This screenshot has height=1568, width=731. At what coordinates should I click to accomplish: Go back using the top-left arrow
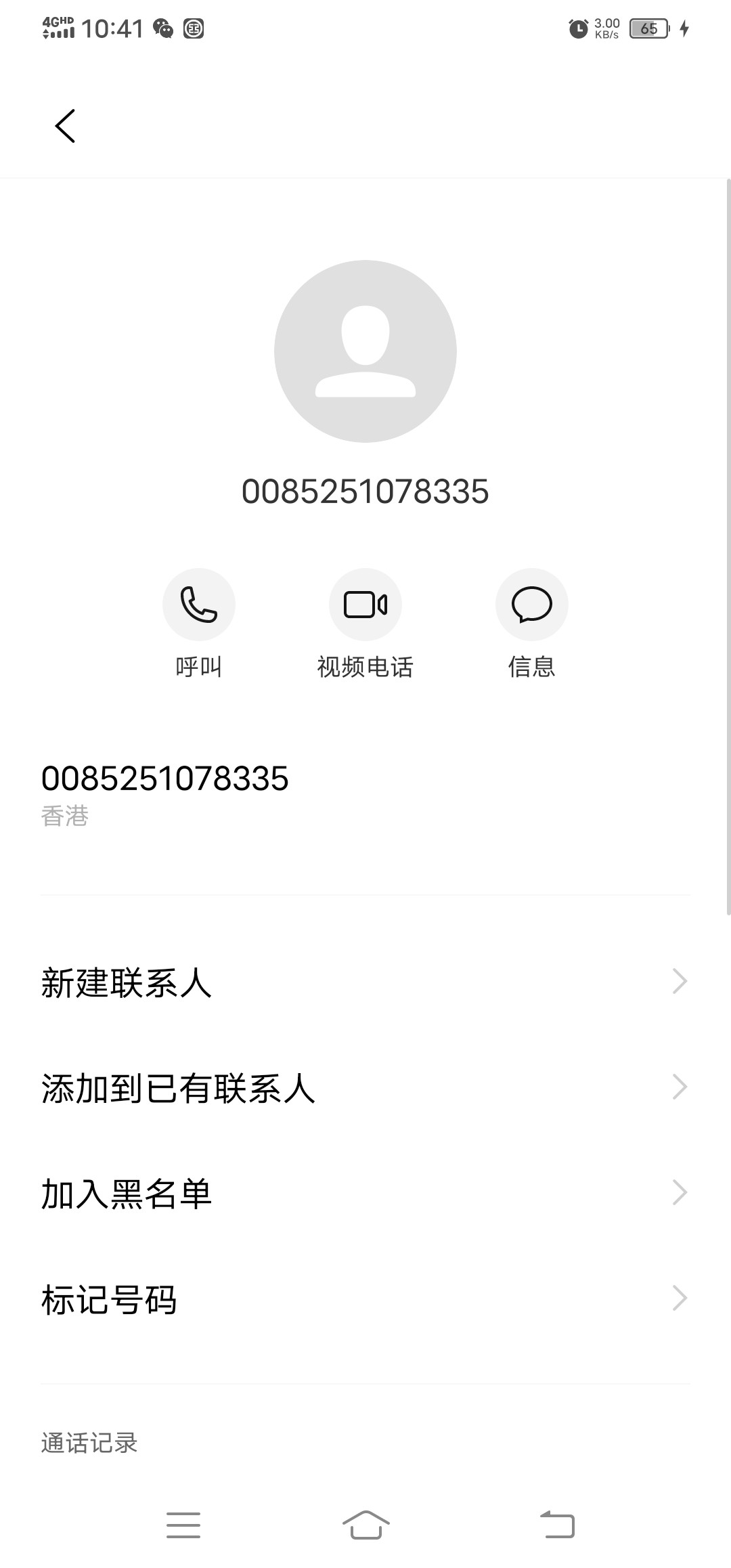click(x=65, y=126)
